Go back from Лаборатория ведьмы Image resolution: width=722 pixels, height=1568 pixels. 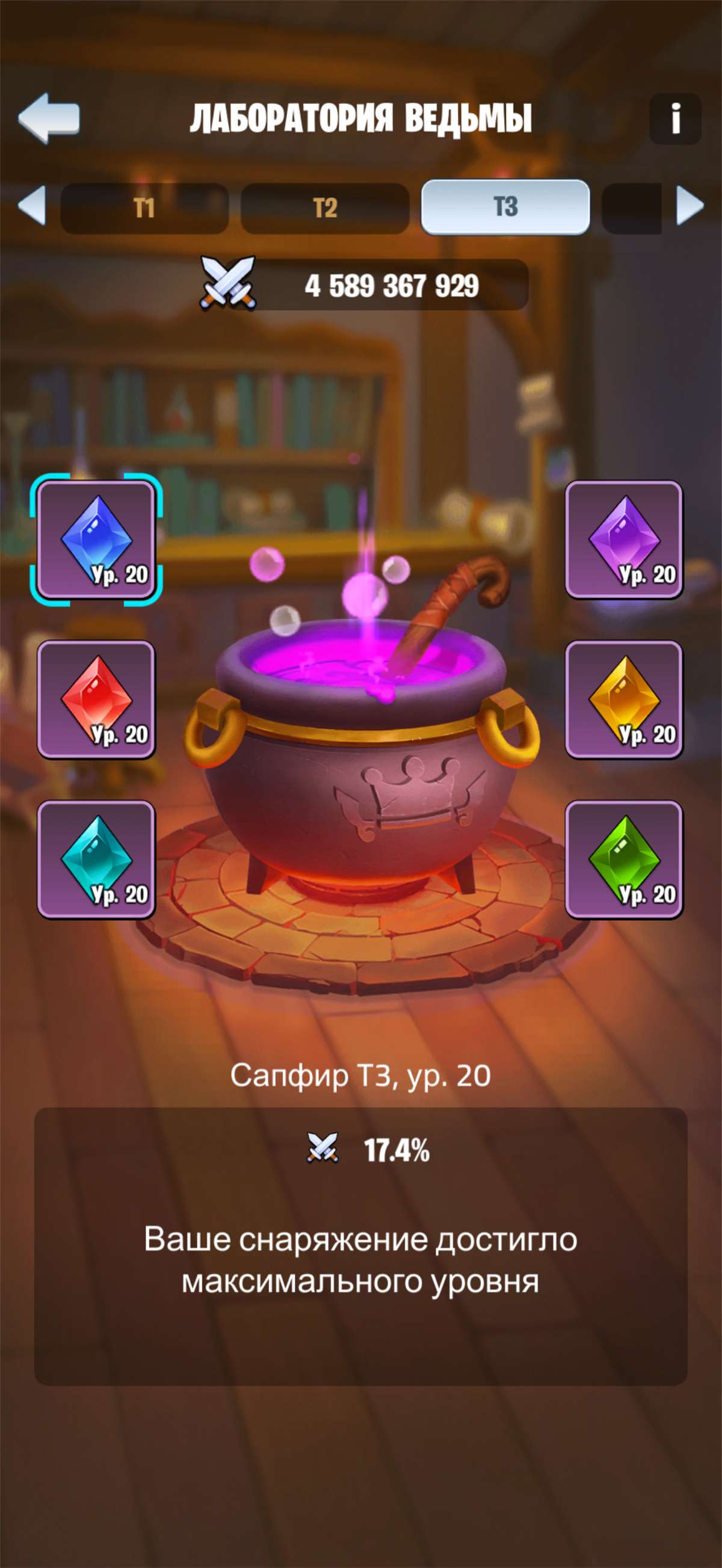coord(49,118)
